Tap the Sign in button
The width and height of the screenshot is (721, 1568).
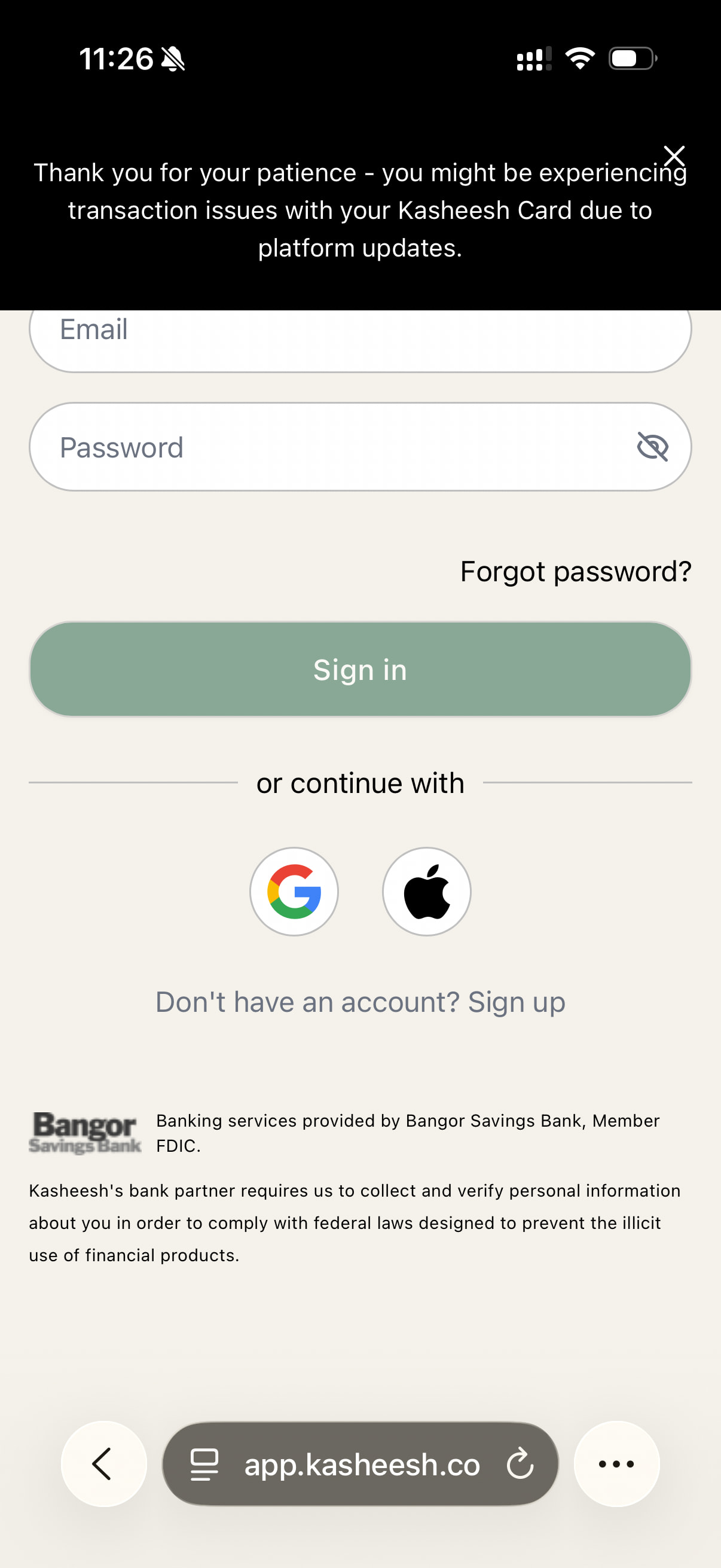tap(360, 670)
